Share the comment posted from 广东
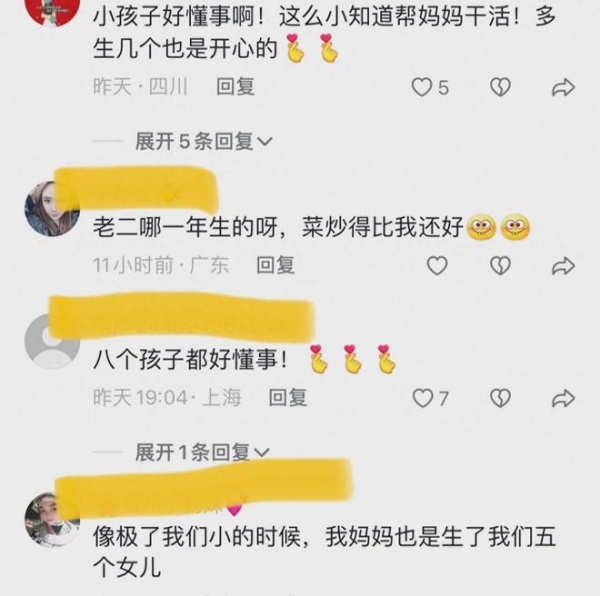 click(x=563, y=265)
